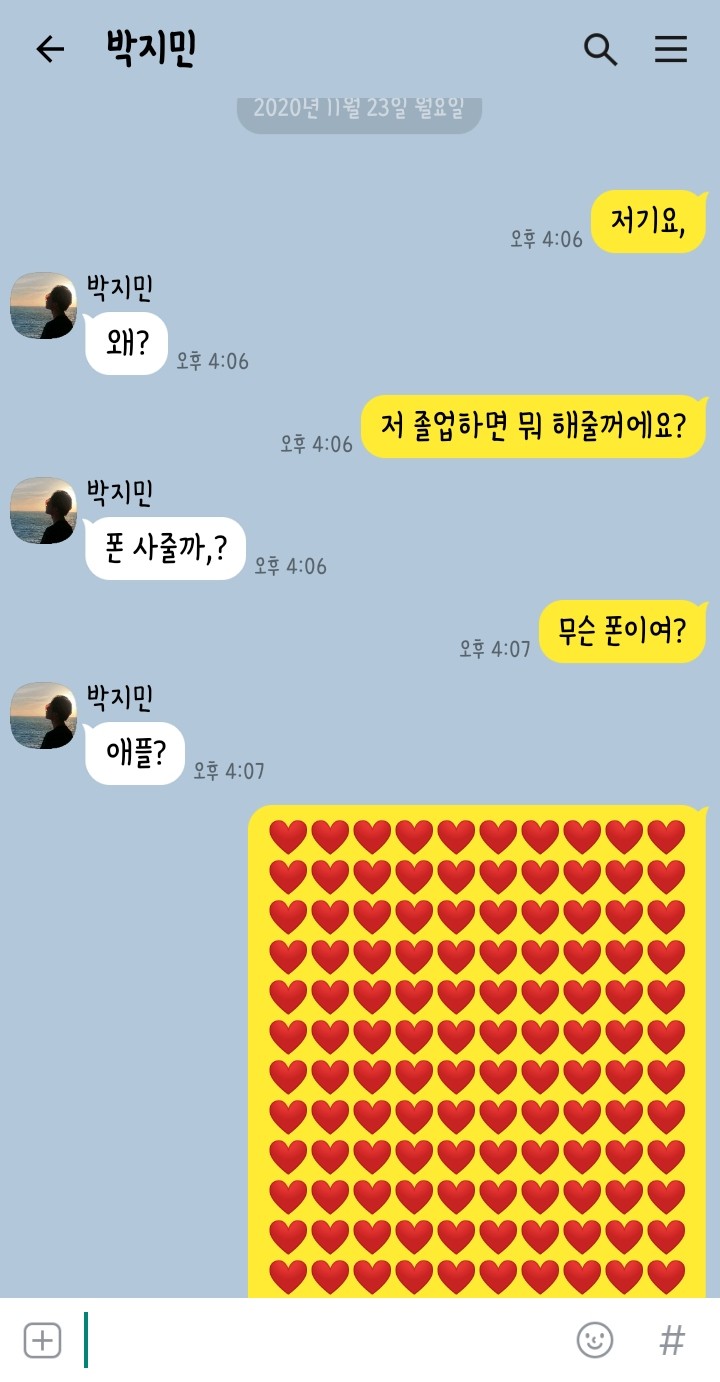Search within this conversation
This screenshot has height=1382, width=720.
tap(600, 49)
